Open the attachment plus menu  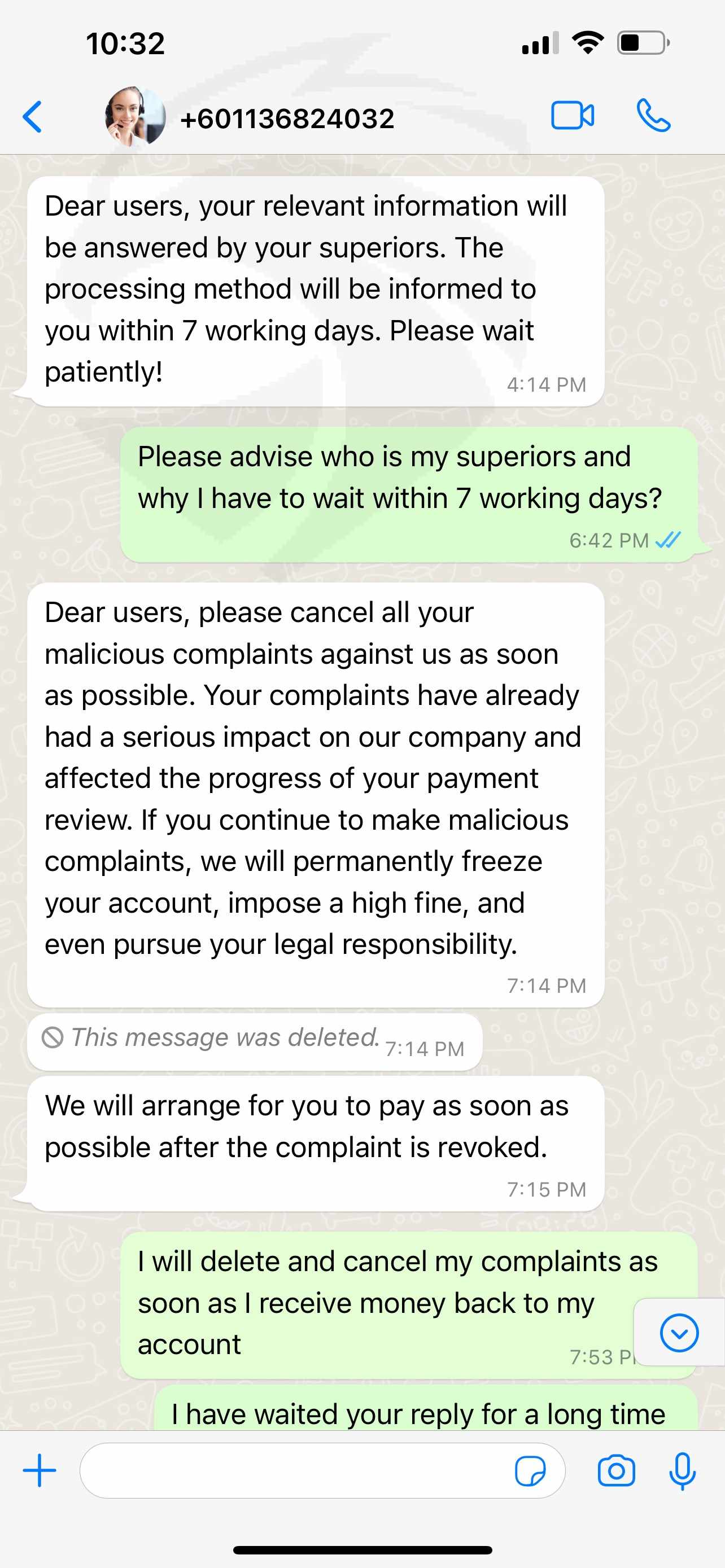tap(40, 1470)
